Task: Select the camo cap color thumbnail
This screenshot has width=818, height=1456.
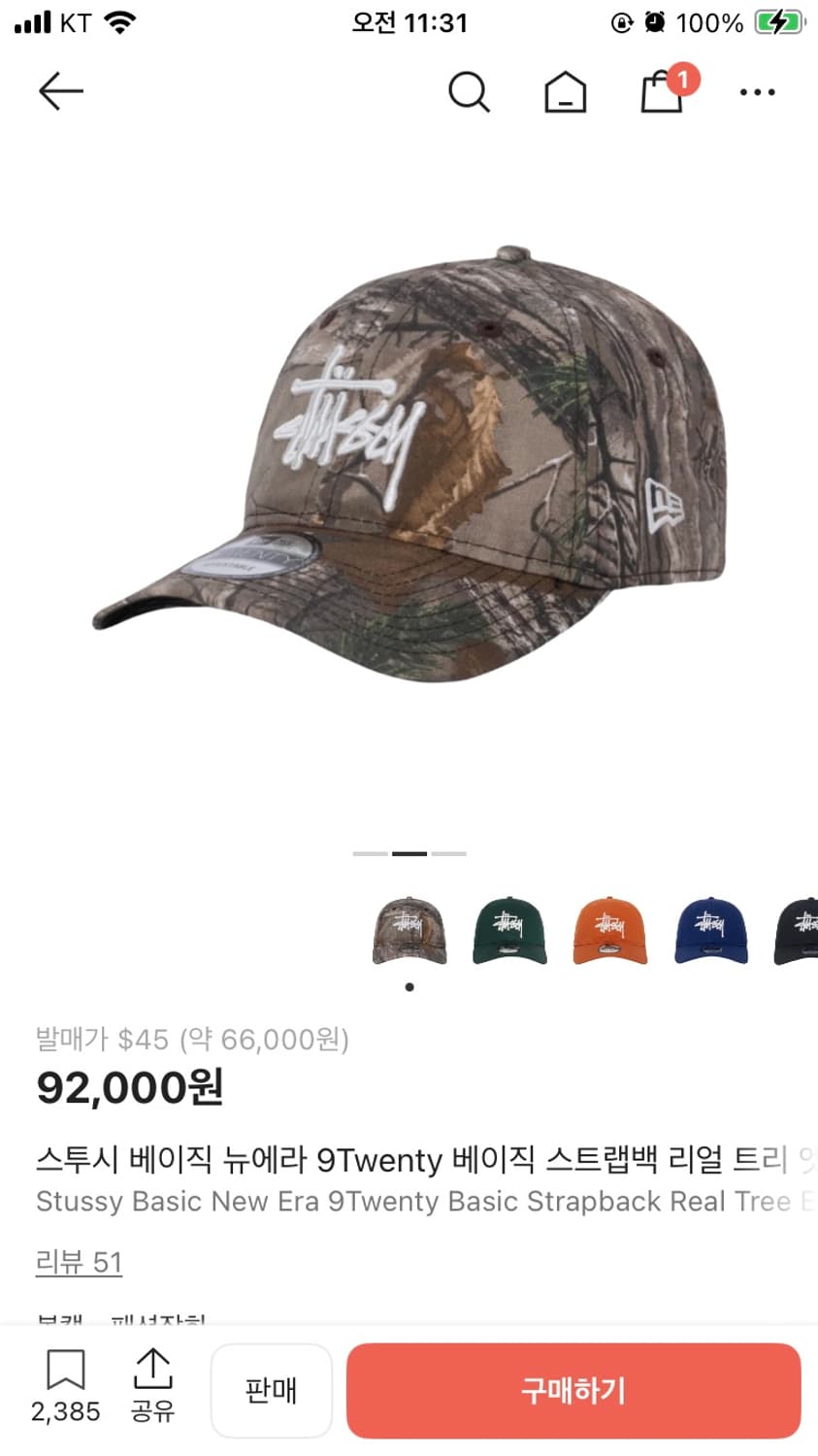Action: (x=409, y=931)
